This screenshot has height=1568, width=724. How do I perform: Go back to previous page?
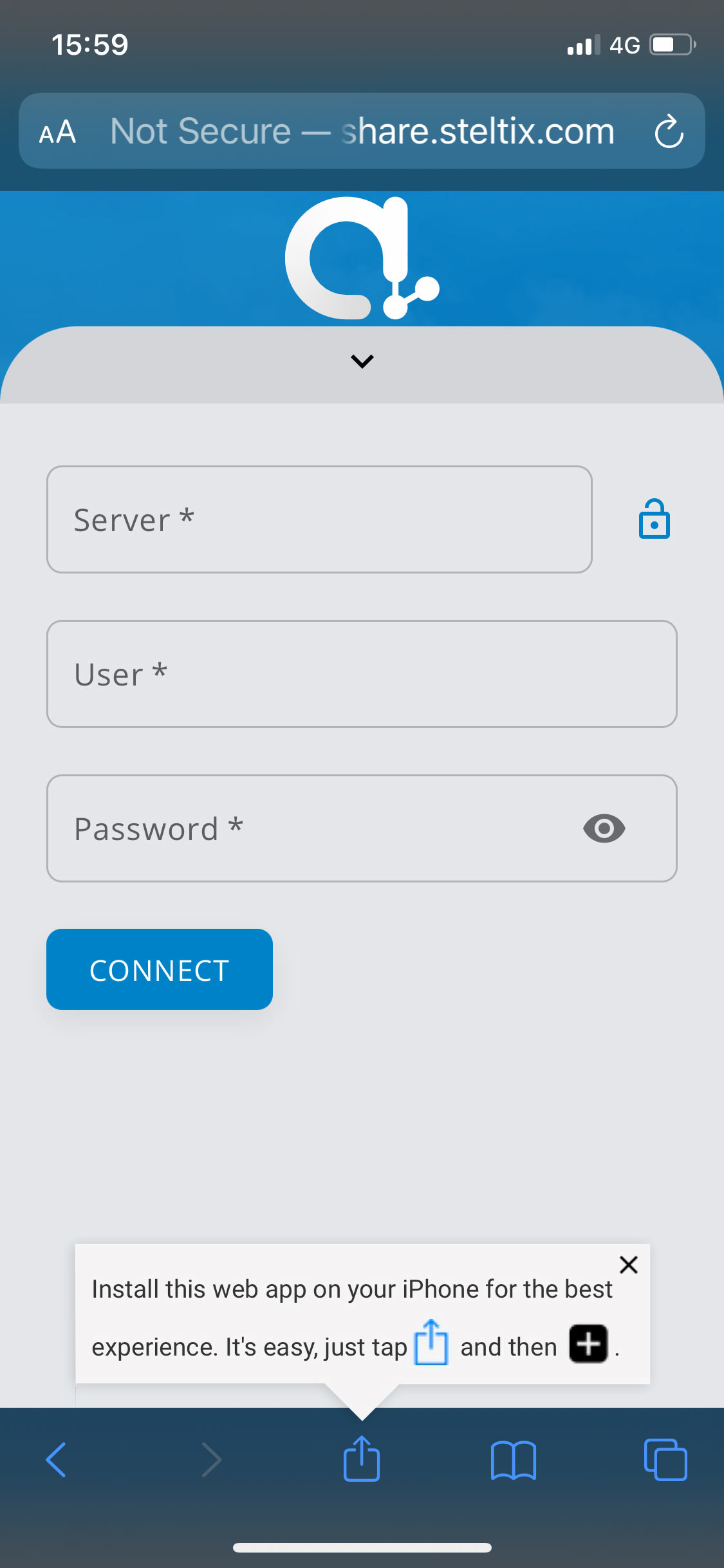pyautogui.click(x=57, y=1459)
